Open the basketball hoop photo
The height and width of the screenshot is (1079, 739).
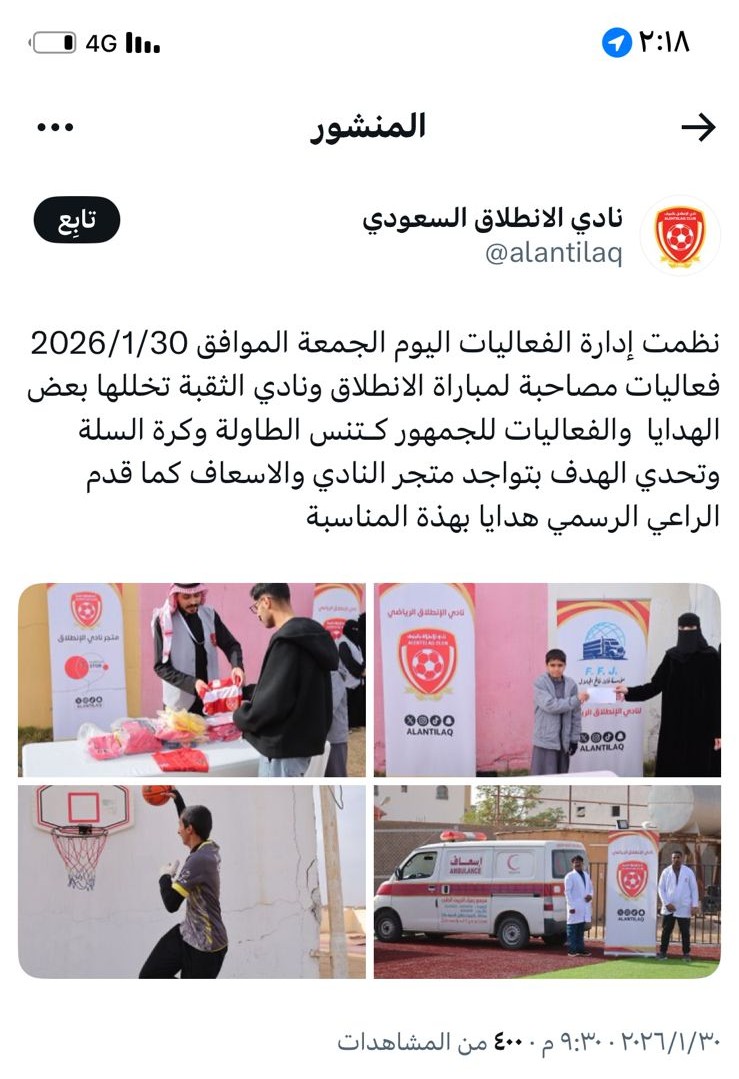point(192,881)
